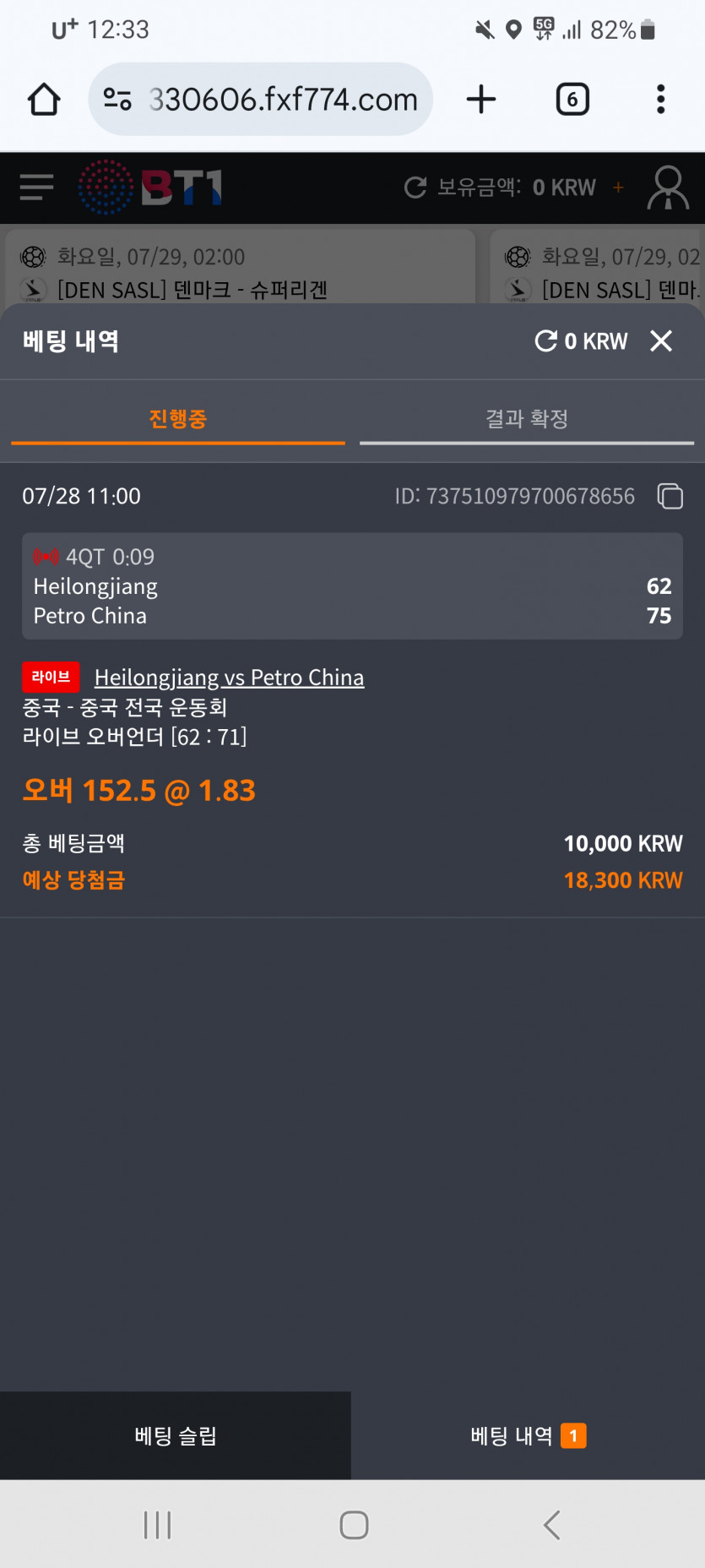Viewport: 705px width, 1568px height.
Task: Open the browser overflow menu
Action: pyautogui.click(x=661, y=99)
